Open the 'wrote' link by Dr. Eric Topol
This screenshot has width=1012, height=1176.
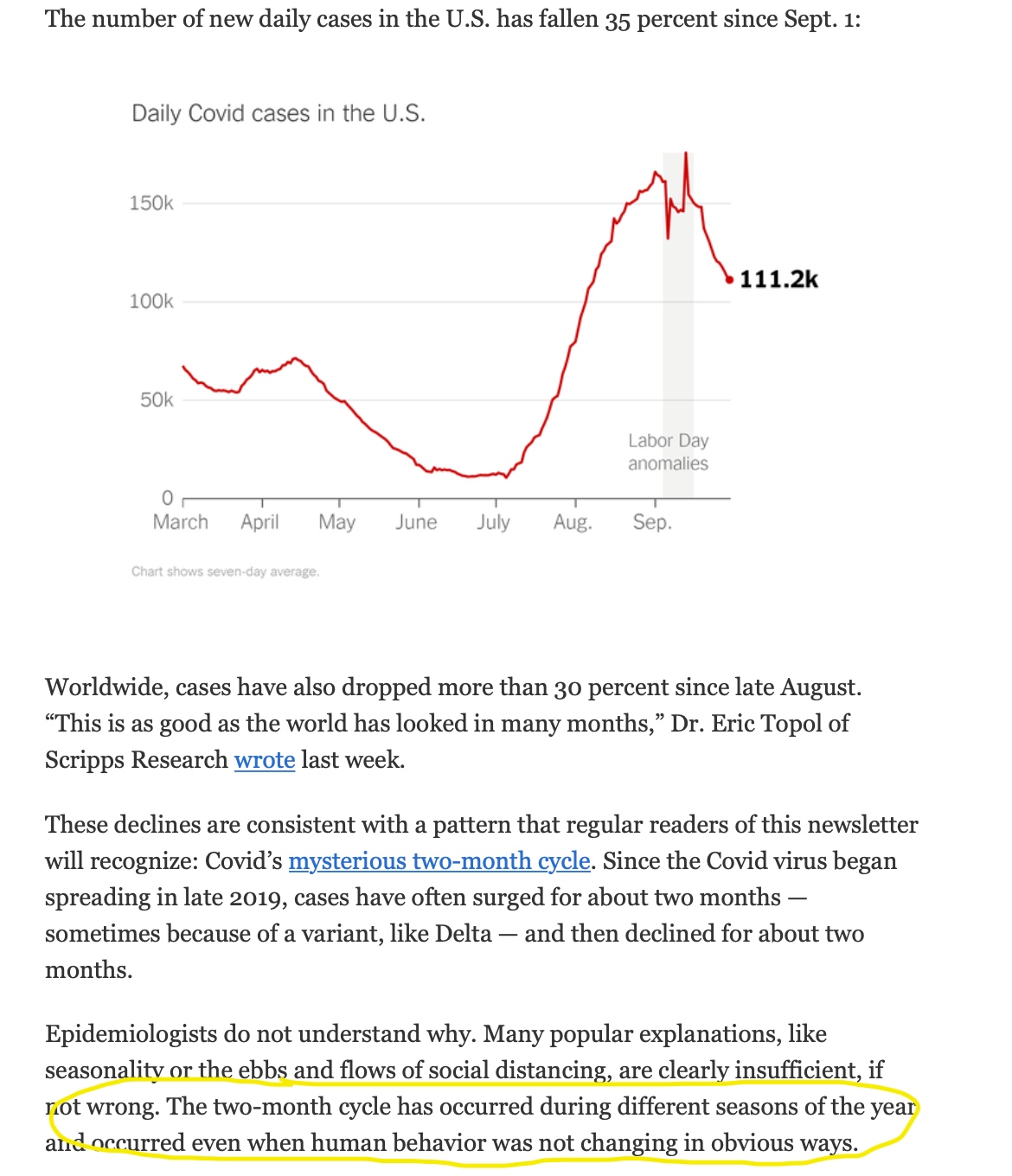[265, 760]
